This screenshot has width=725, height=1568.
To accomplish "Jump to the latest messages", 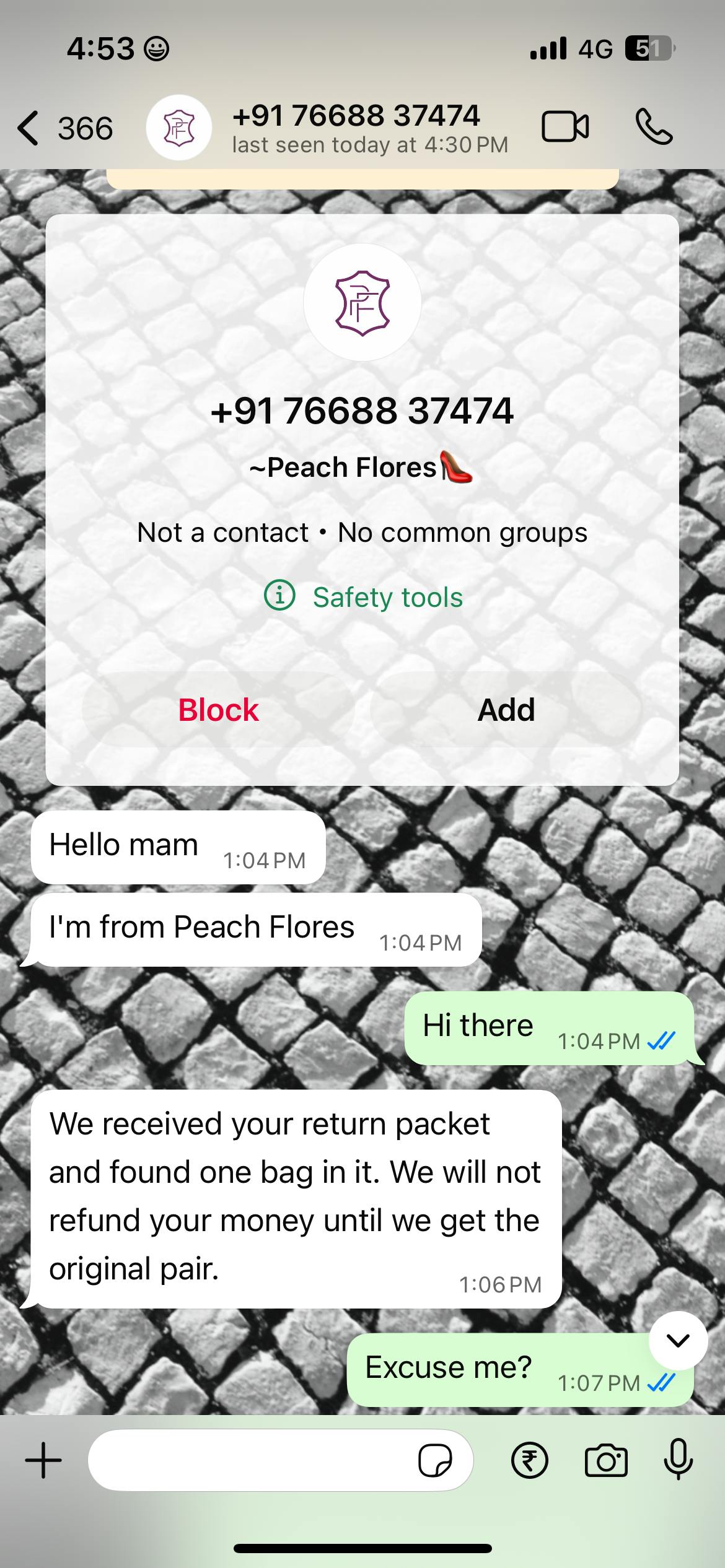I will tap(678, 1341).
